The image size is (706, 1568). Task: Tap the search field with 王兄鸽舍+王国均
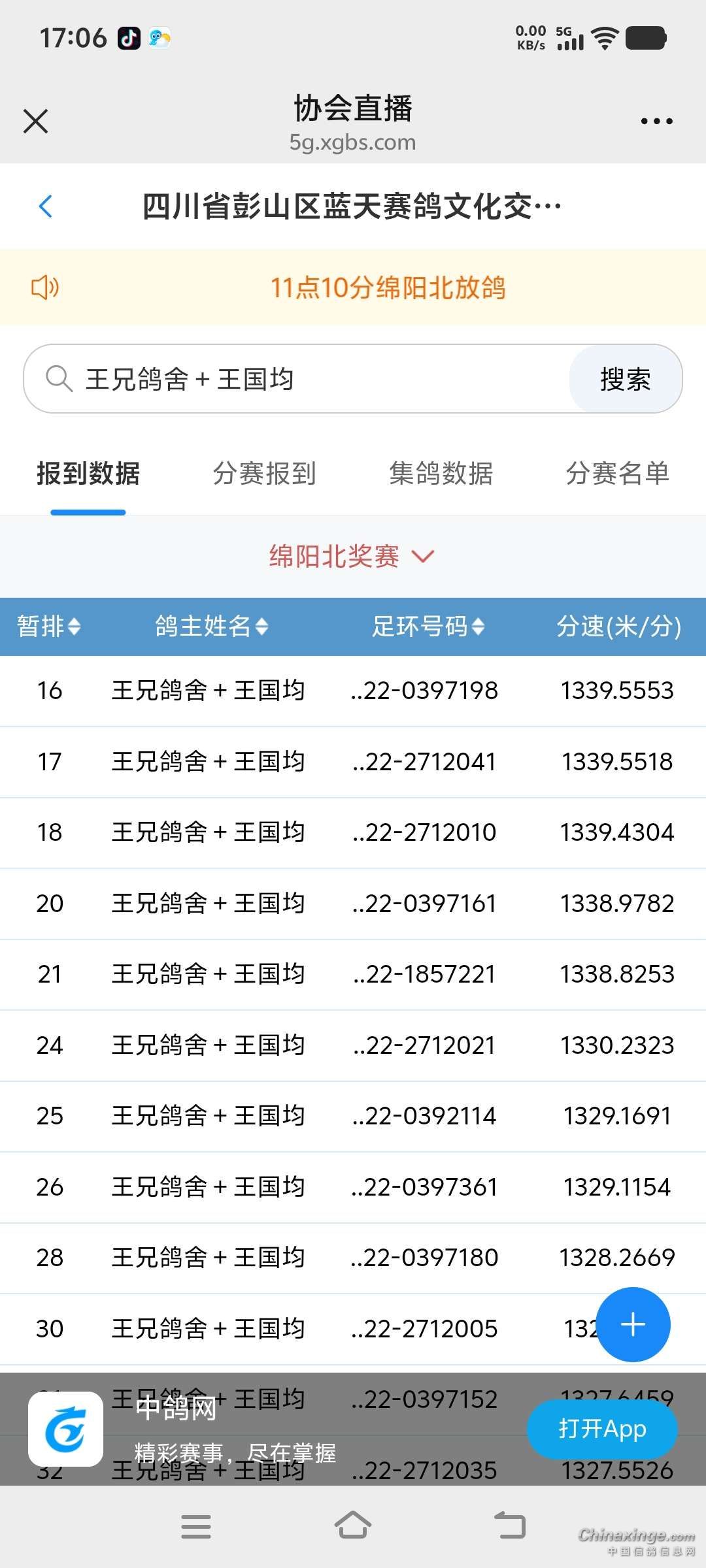[x=294, y=379]
